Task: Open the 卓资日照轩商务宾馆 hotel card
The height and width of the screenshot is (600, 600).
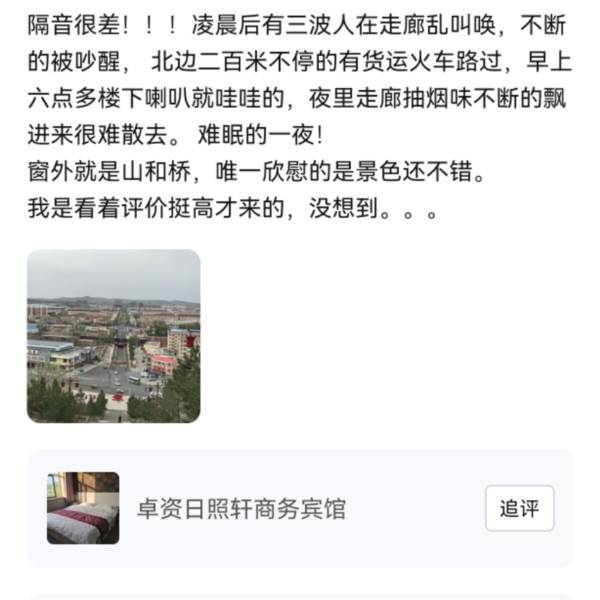Action: click(x=241, y=509)
